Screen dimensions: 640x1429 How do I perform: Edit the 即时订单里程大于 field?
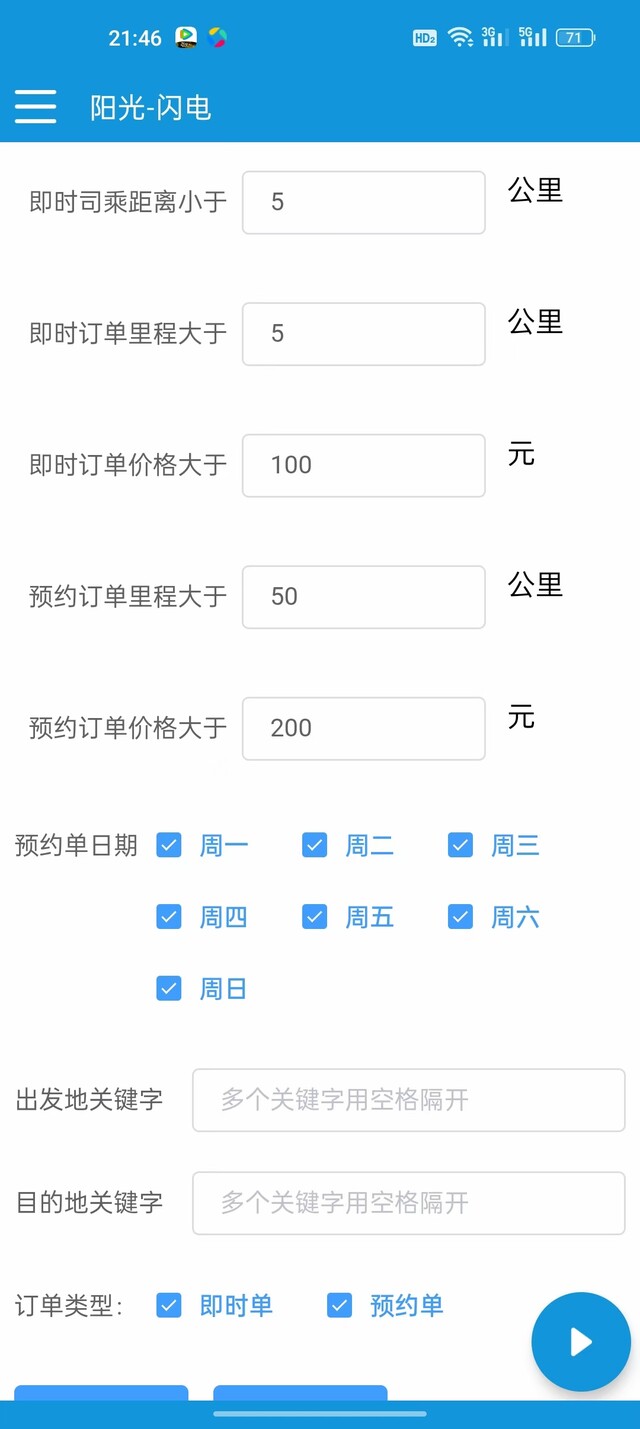coord(364,334)
